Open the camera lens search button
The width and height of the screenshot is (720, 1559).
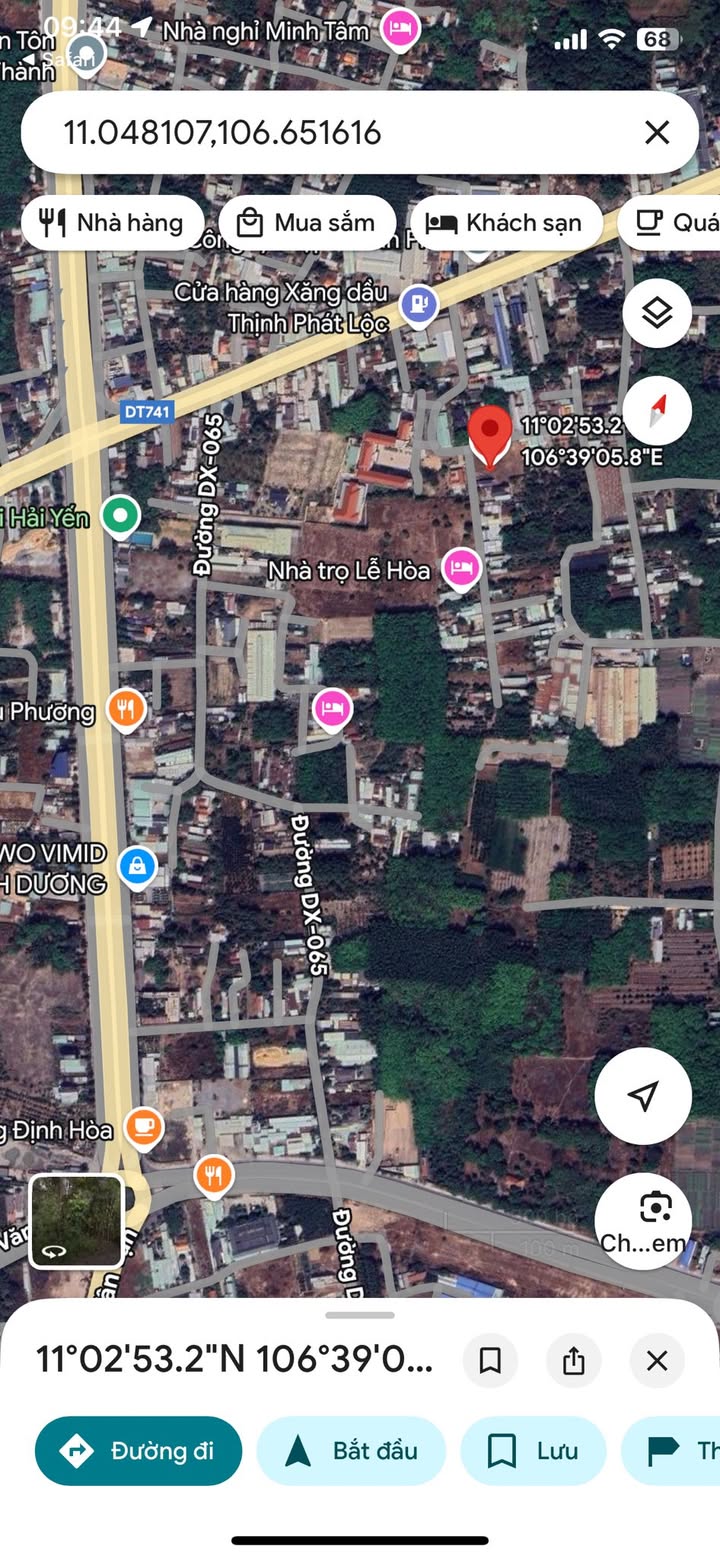(x=643, y=1218)
